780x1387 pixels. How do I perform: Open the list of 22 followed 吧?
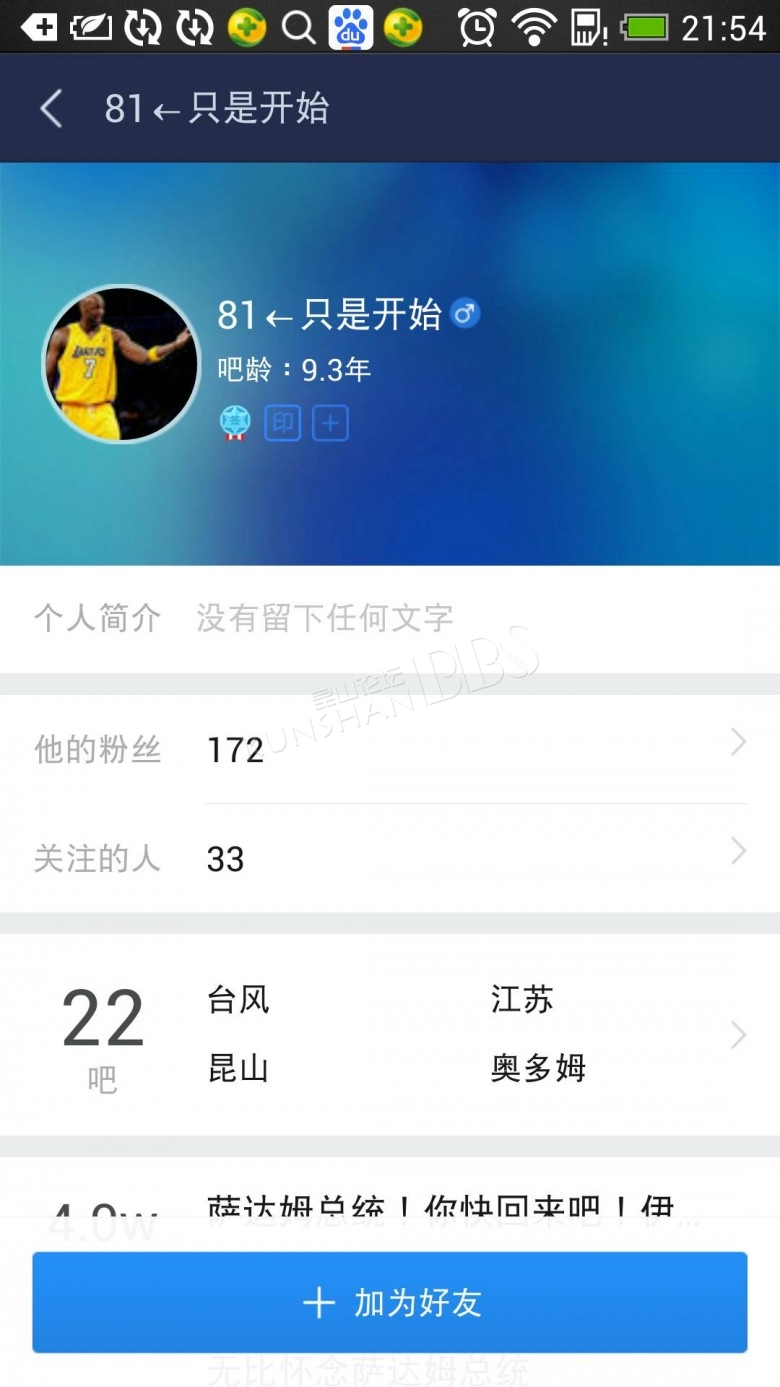pyautogui.click(x=390, y=1034)
